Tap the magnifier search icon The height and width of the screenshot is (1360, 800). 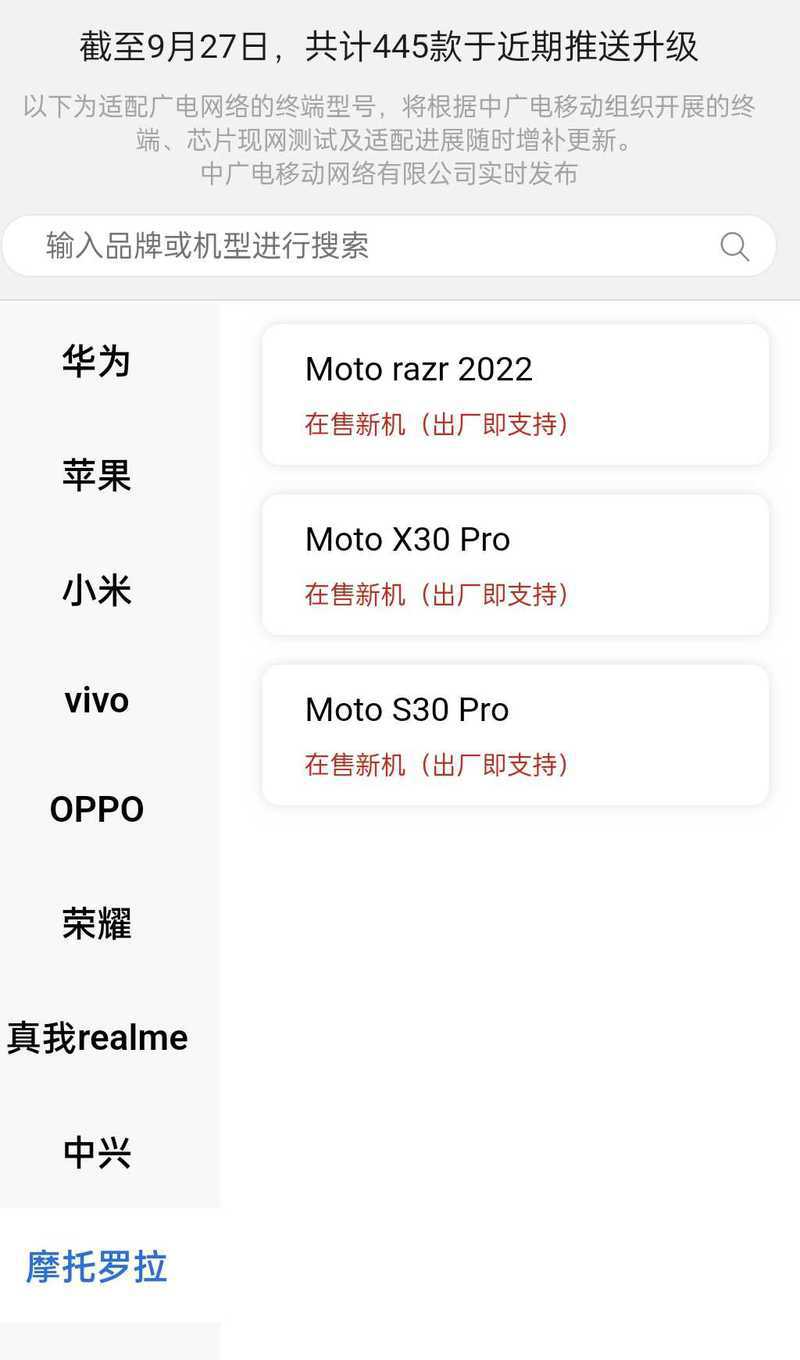tap(735, 246)
